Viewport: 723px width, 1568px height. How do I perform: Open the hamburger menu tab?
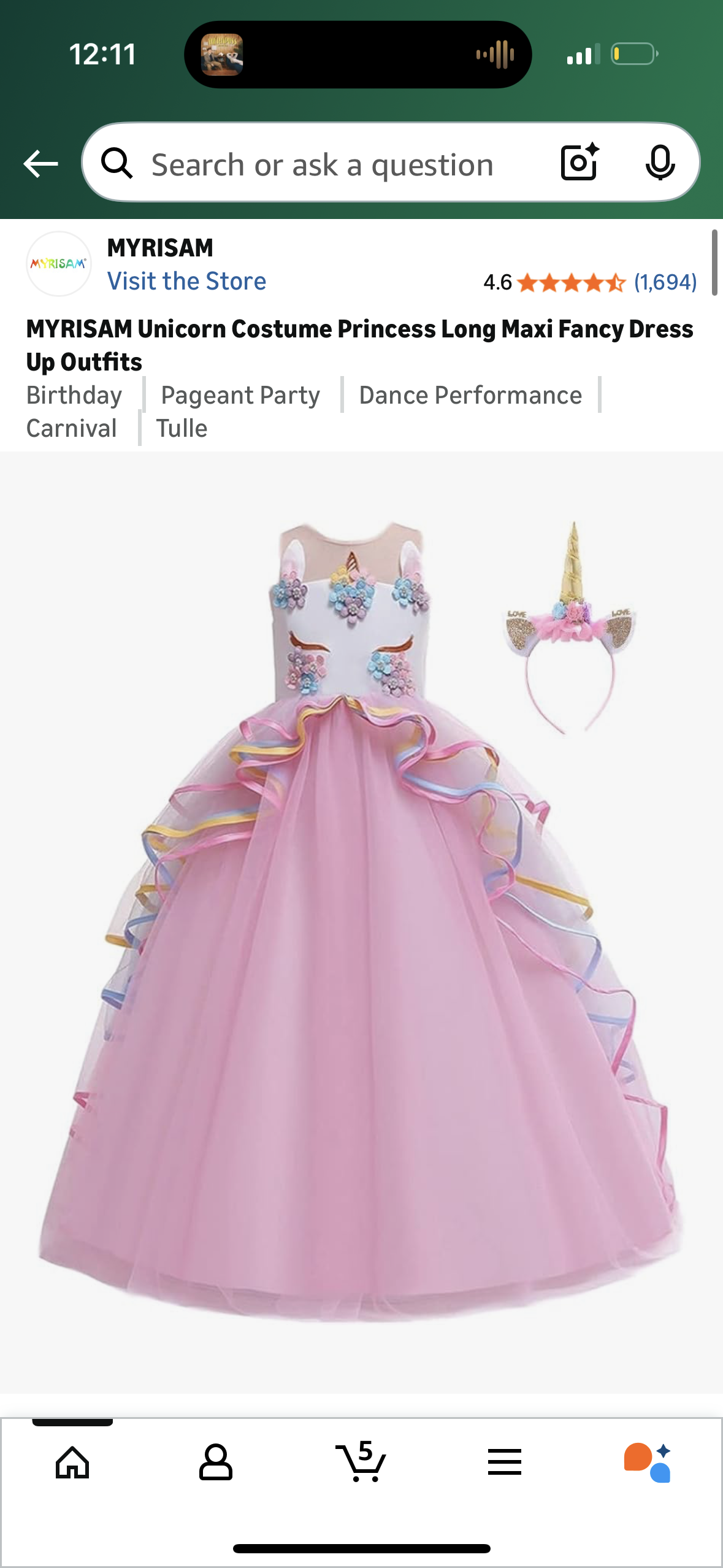point(505,1462)
